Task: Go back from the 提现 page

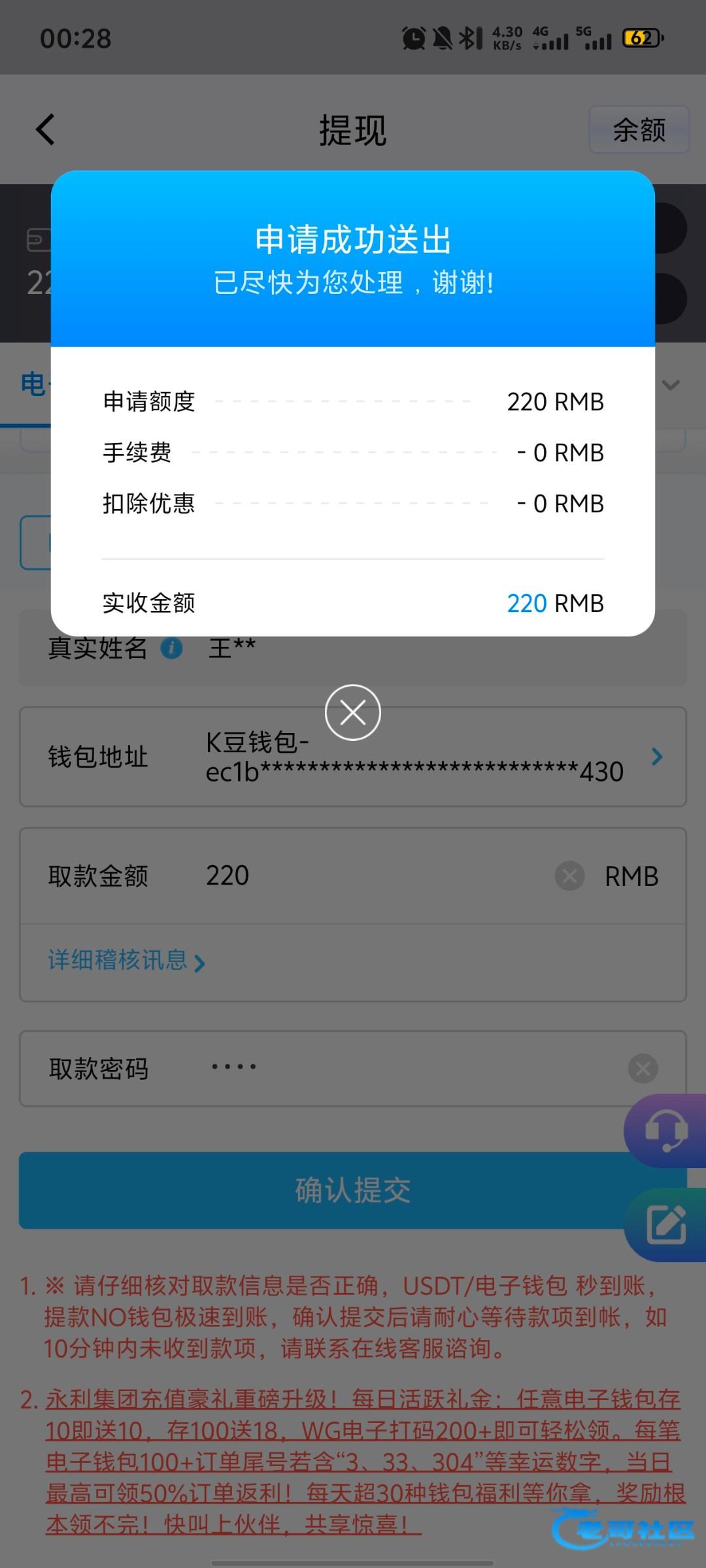Action: pyautogui.click(x=46, y=129)
